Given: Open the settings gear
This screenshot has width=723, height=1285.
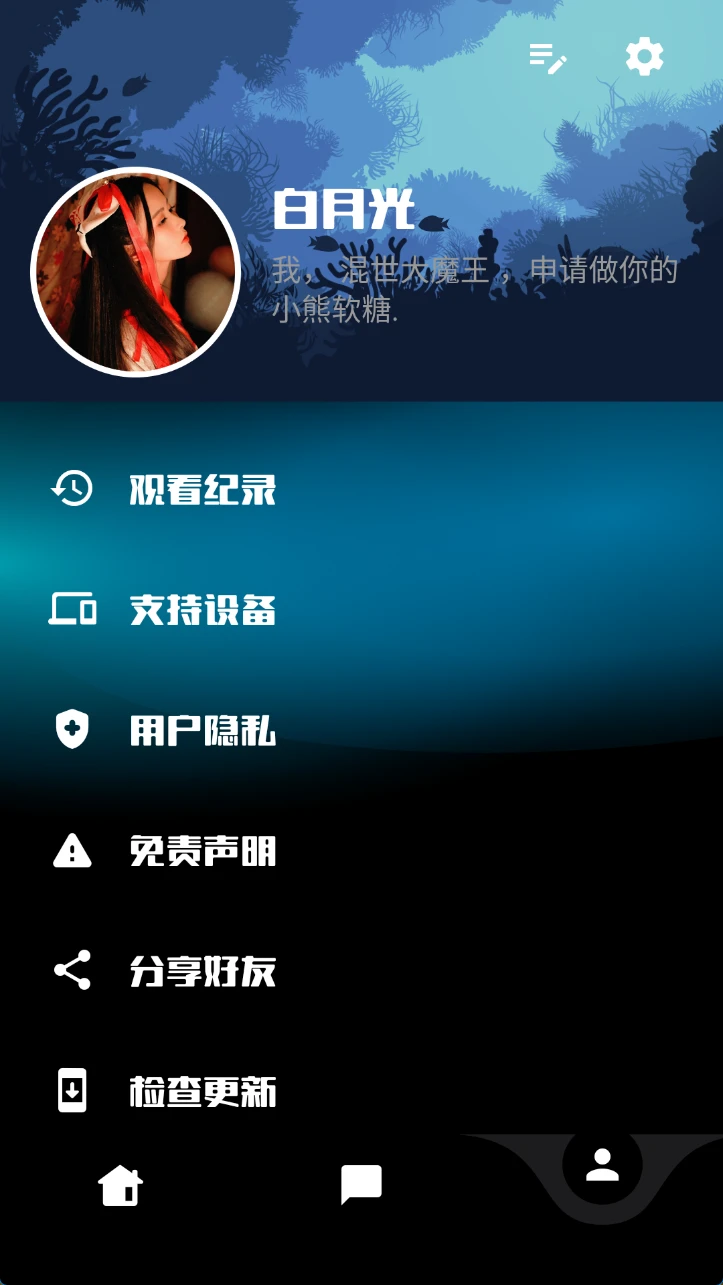Looking at the screenshot, I should [x=644, y=57].
